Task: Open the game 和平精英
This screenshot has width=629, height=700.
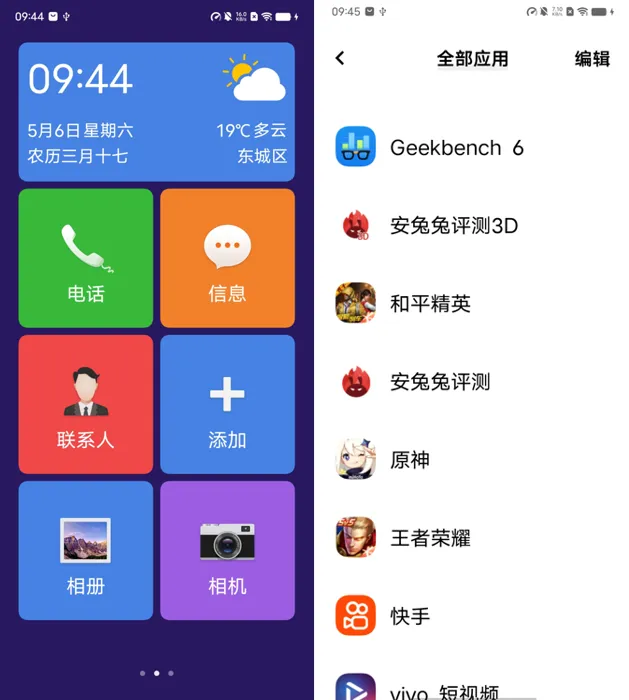Action: pos(430,304)
